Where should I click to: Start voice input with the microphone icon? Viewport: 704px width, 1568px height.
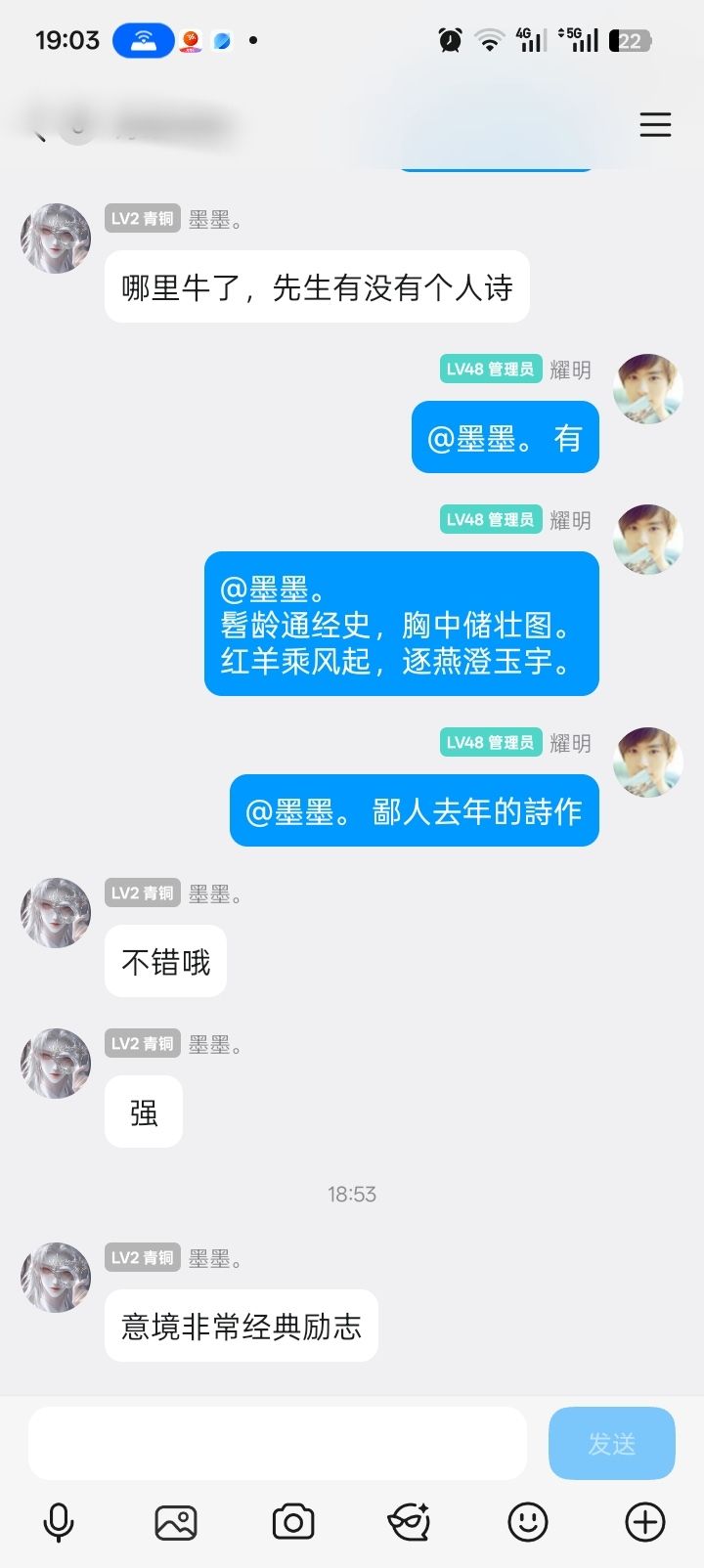[x=59, y=1522]
